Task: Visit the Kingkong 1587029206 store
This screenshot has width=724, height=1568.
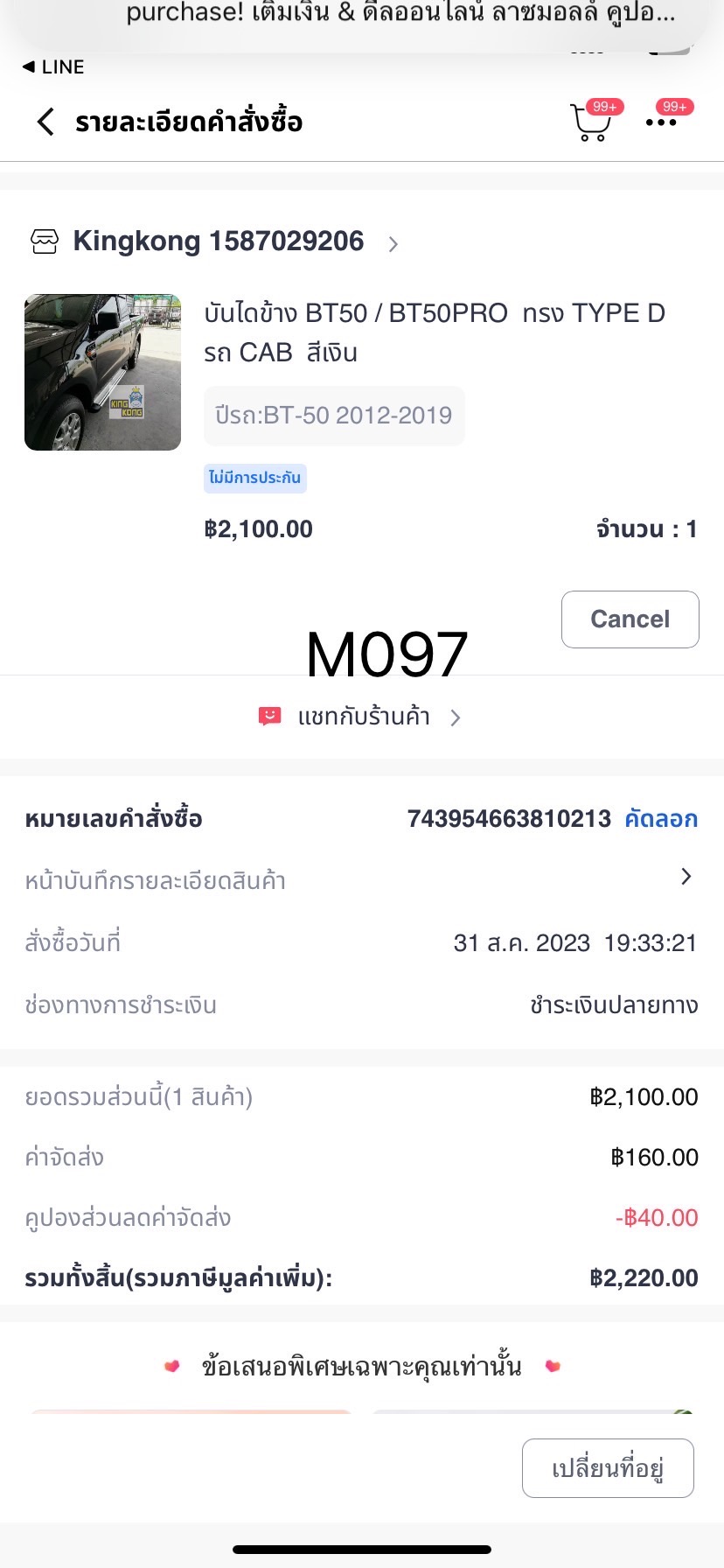Action: pos(219,241)
